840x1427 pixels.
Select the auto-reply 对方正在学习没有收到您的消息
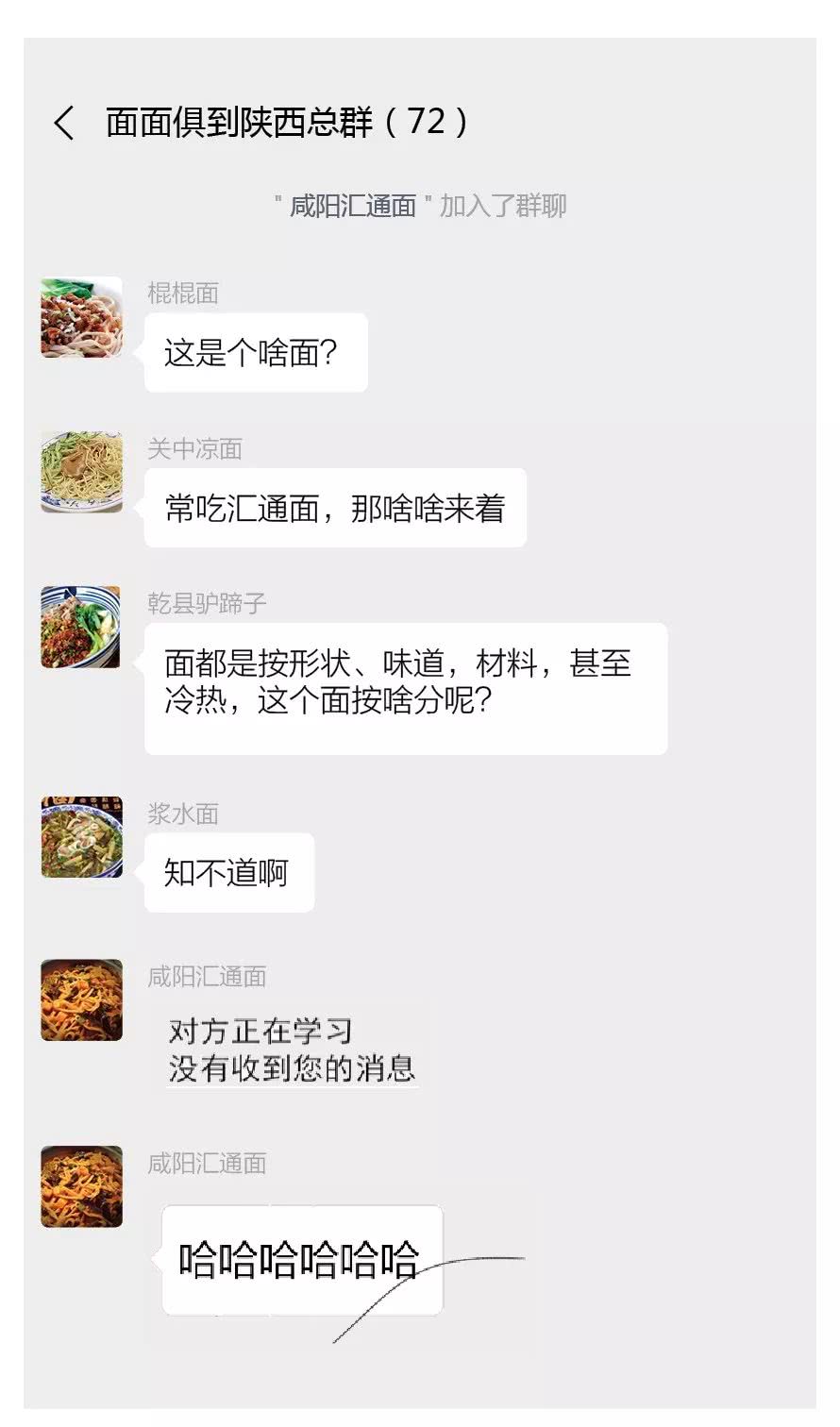coord(291,1048)
